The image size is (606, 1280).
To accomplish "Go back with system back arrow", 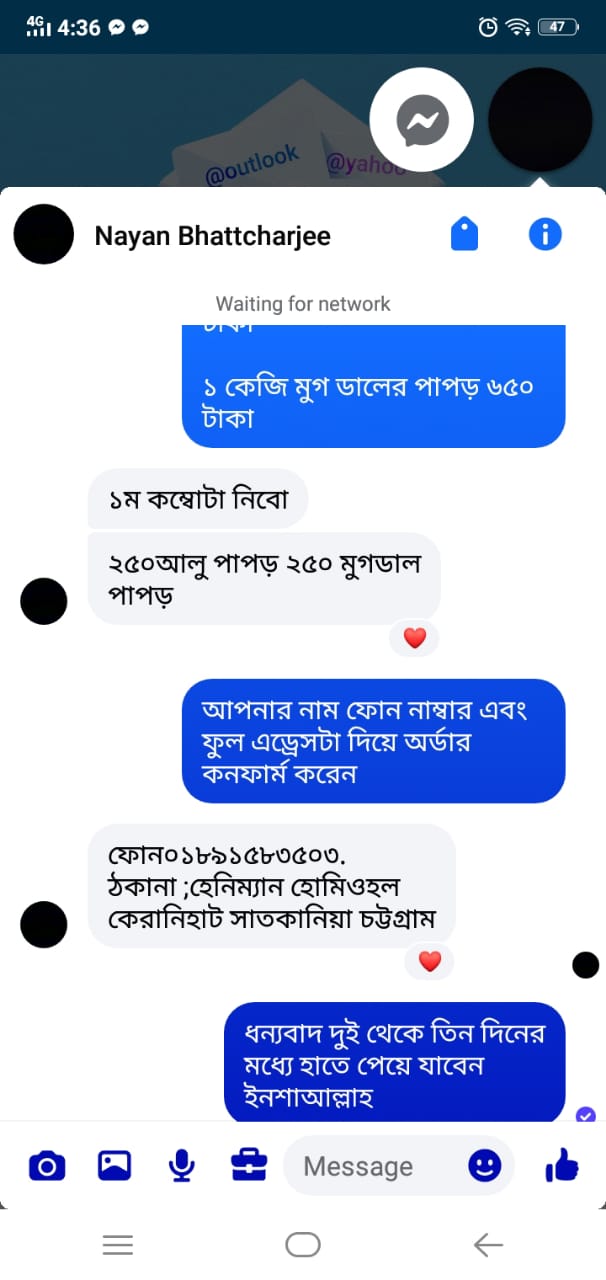I will [487, 1245].
